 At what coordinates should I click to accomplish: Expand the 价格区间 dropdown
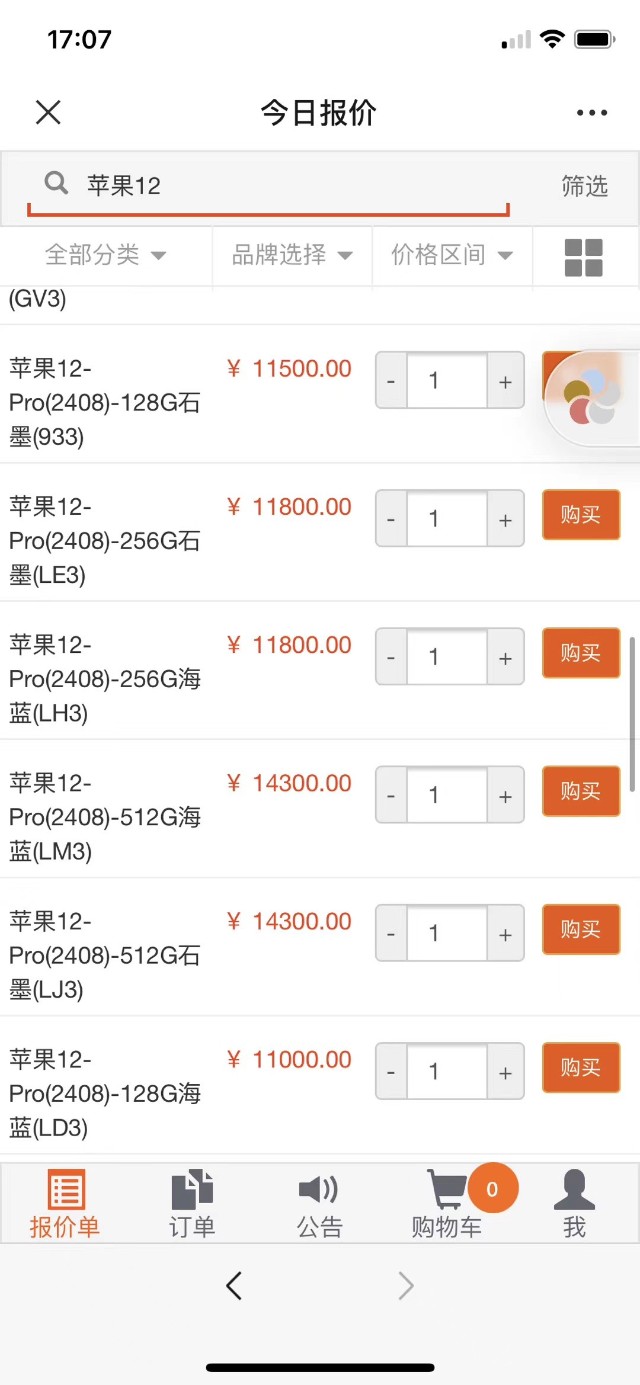pyautogui.click(x=452, y=255)
